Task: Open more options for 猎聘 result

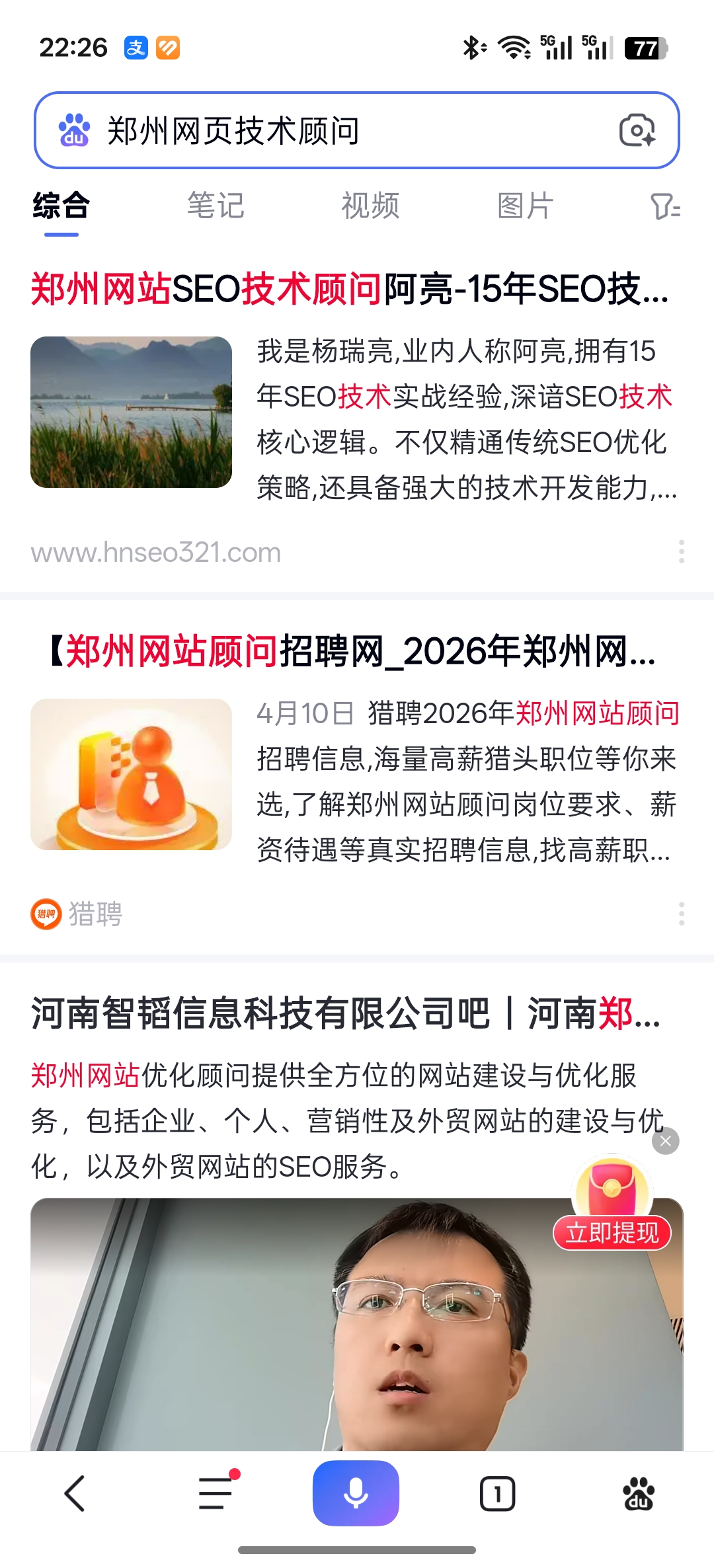Action: point(681,914)
